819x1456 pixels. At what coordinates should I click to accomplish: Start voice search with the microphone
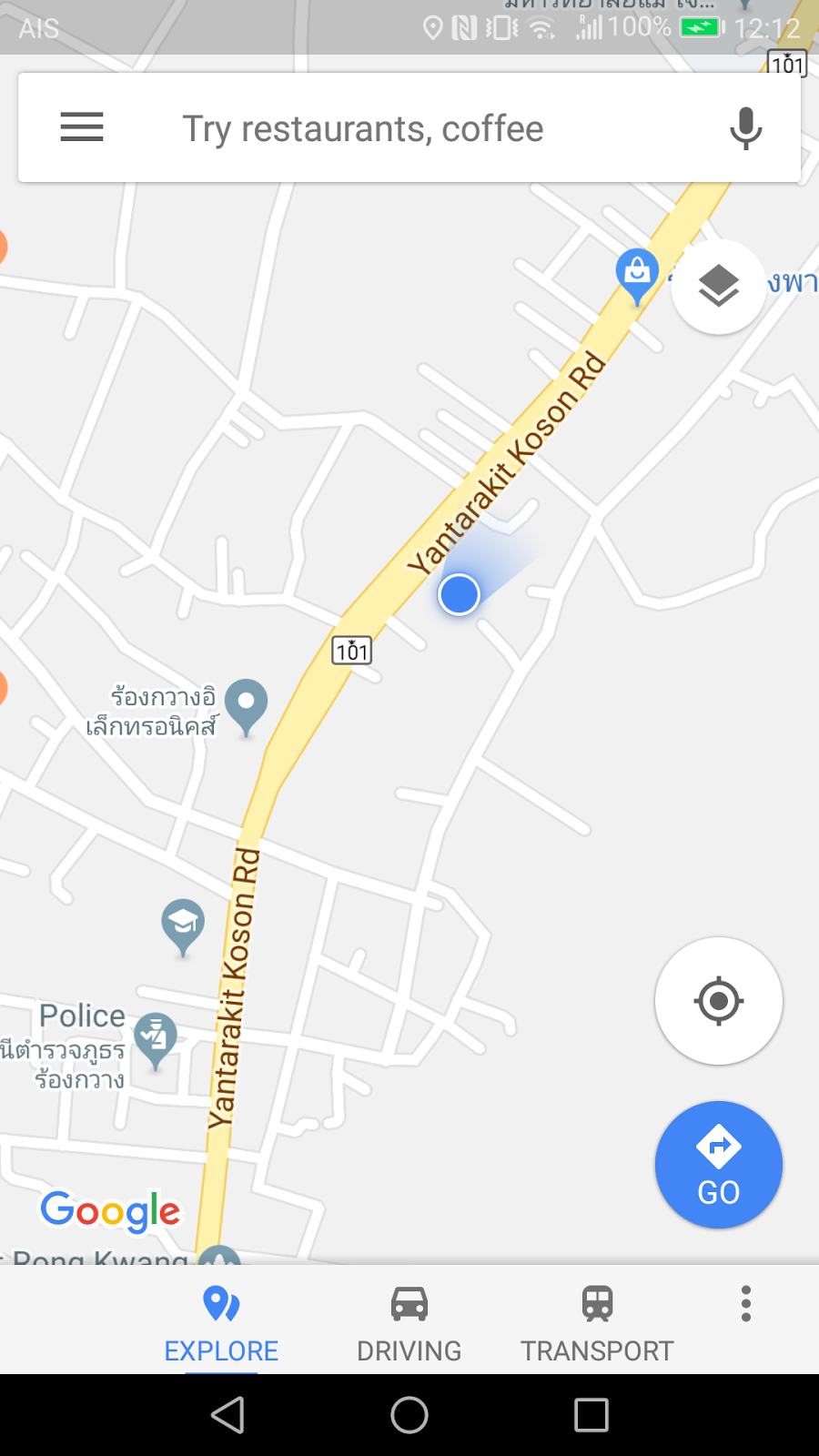745,128
